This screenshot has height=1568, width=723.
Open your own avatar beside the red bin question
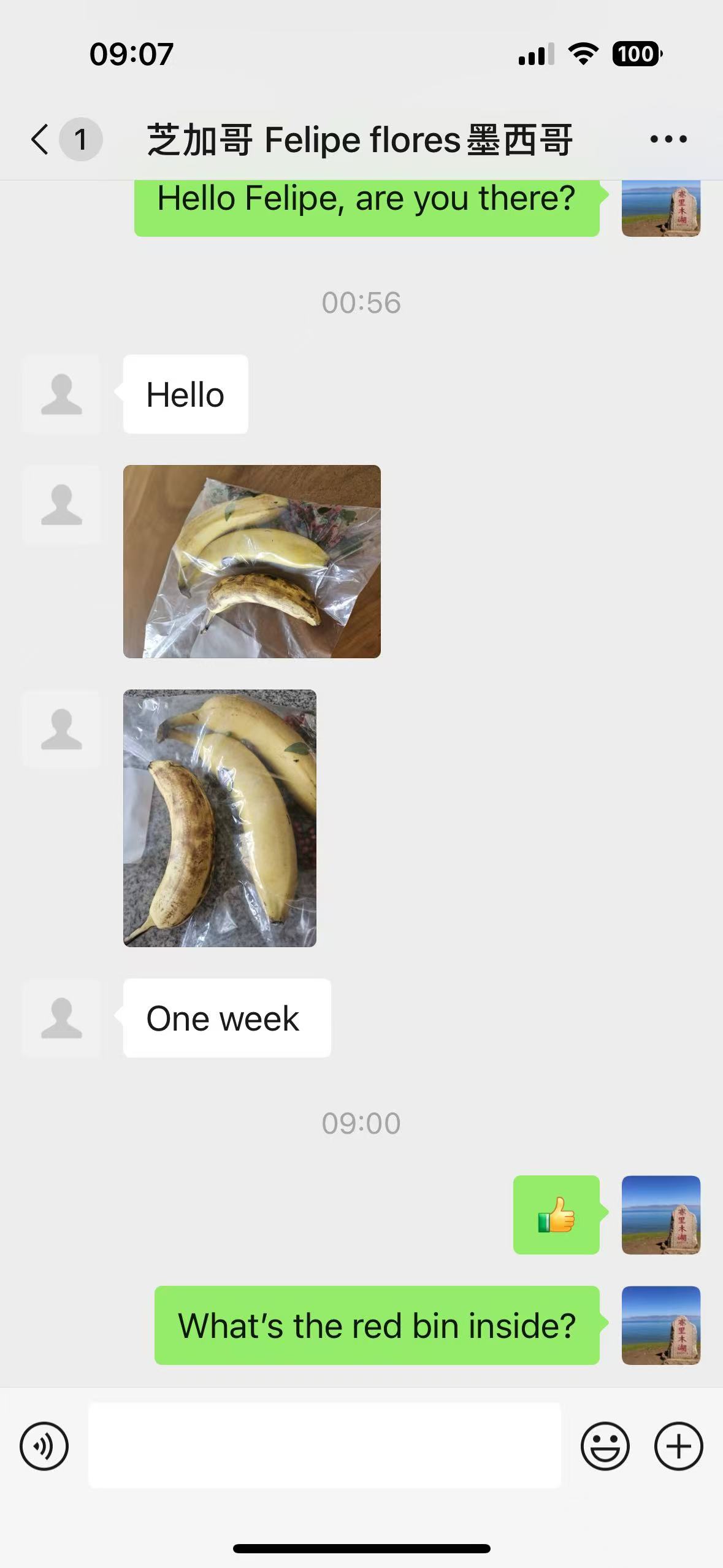coord(660,1325)
